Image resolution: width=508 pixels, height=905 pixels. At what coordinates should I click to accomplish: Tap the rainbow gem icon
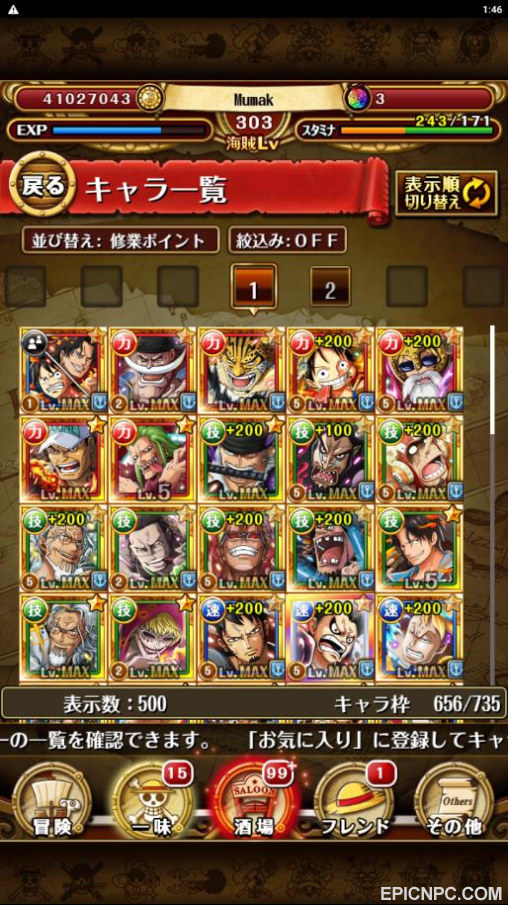pyautogui.click(x=358, y=99)
